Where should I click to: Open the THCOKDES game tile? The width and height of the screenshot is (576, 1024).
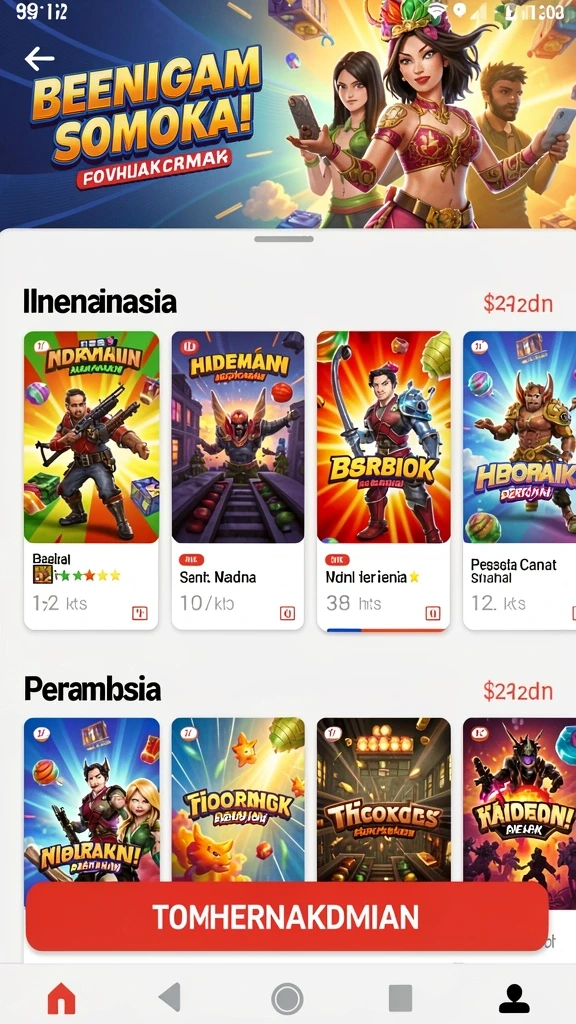tap(384, 800)
